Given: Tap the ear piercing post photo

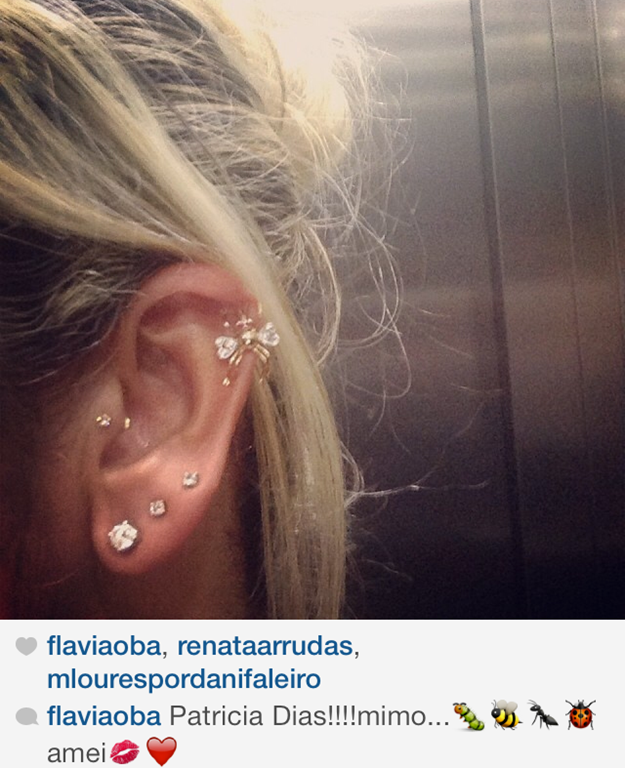Looking at the screenshot, I should [x=312, y=309].
